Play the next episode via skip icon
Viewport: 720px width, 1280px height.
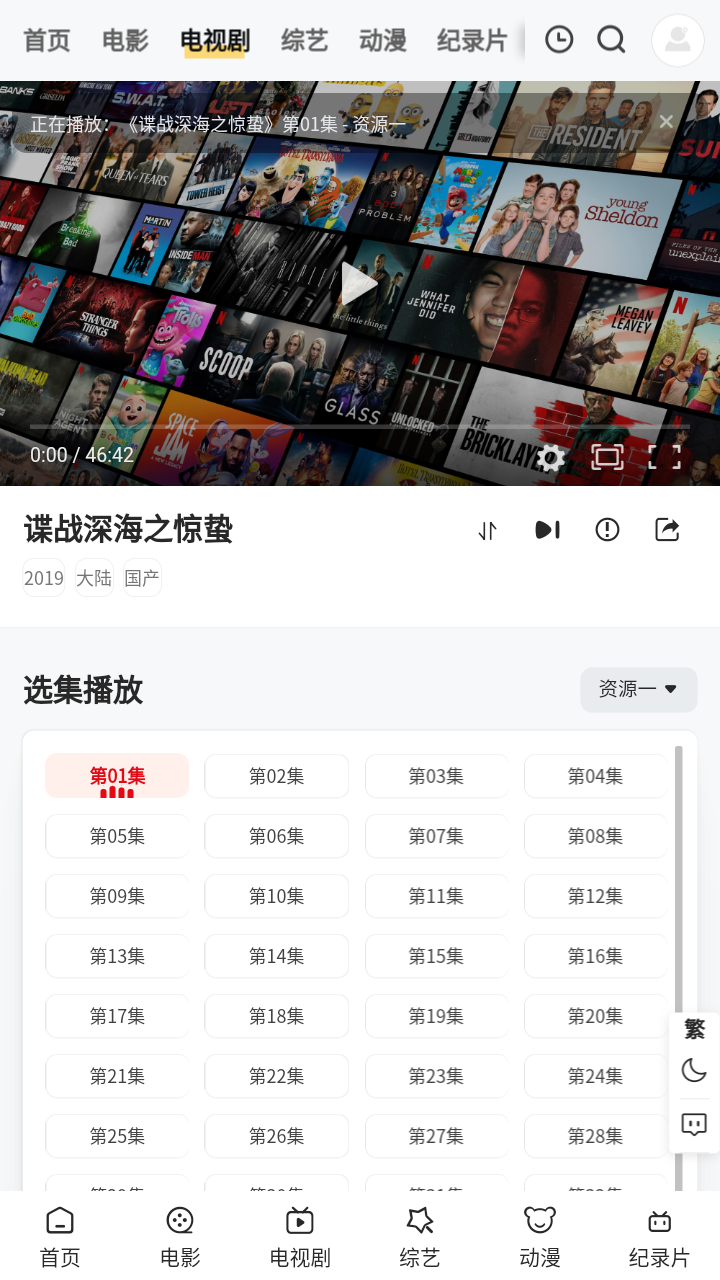coord(546,530)
